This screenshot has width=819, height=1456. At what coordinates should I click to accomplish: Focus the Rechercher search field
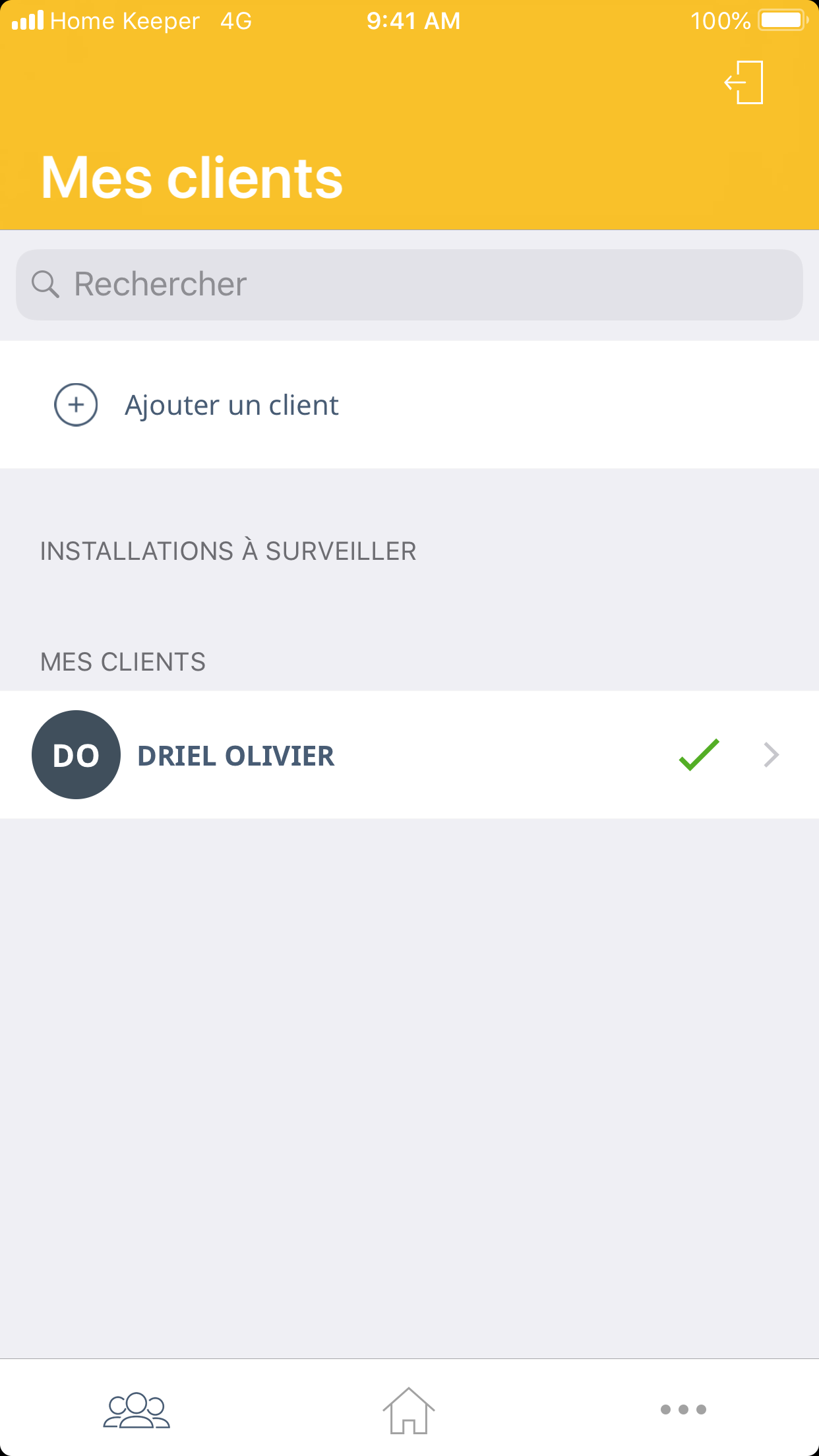click(409, 285)
